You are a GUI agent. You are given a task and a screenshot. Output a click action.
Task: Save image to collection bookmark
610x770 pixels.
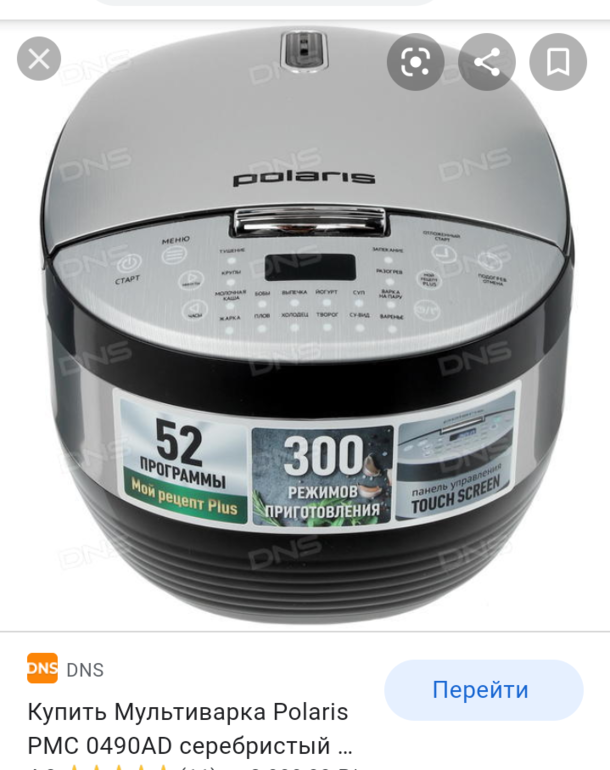click(558, 62)
